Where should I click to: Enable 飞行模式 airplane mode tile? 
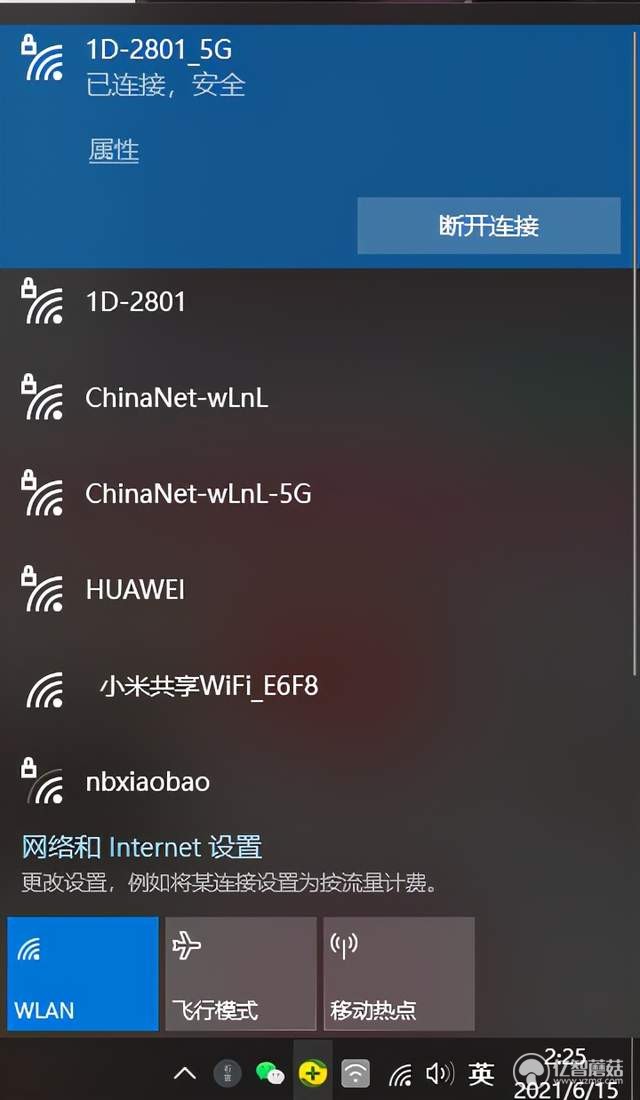(241, 974)
